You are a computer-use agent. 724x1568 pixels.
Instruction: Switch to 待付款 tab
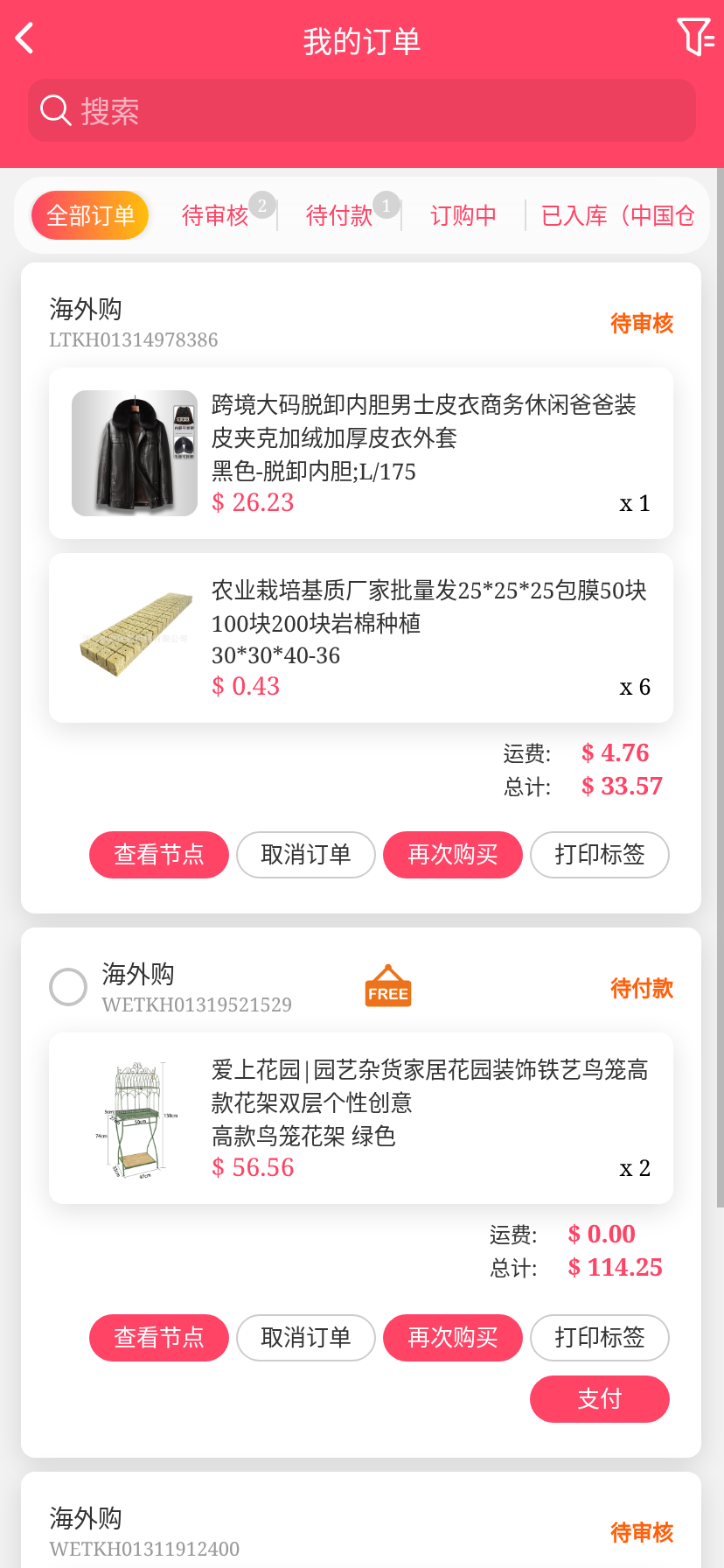tap(339, 215)
